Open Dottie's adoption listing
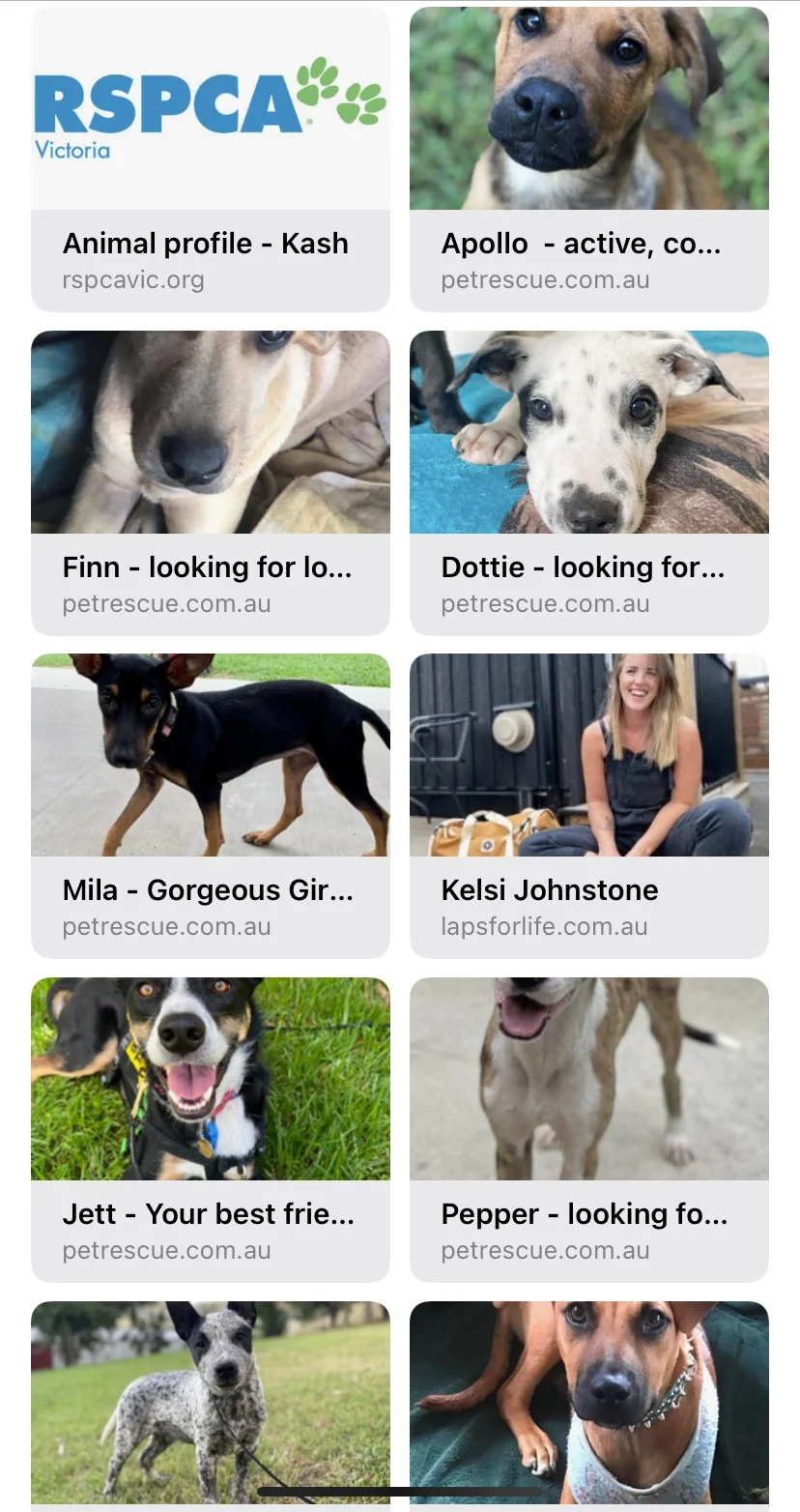The height and width of the screenshot is (1512, 800). coord(588,481)
